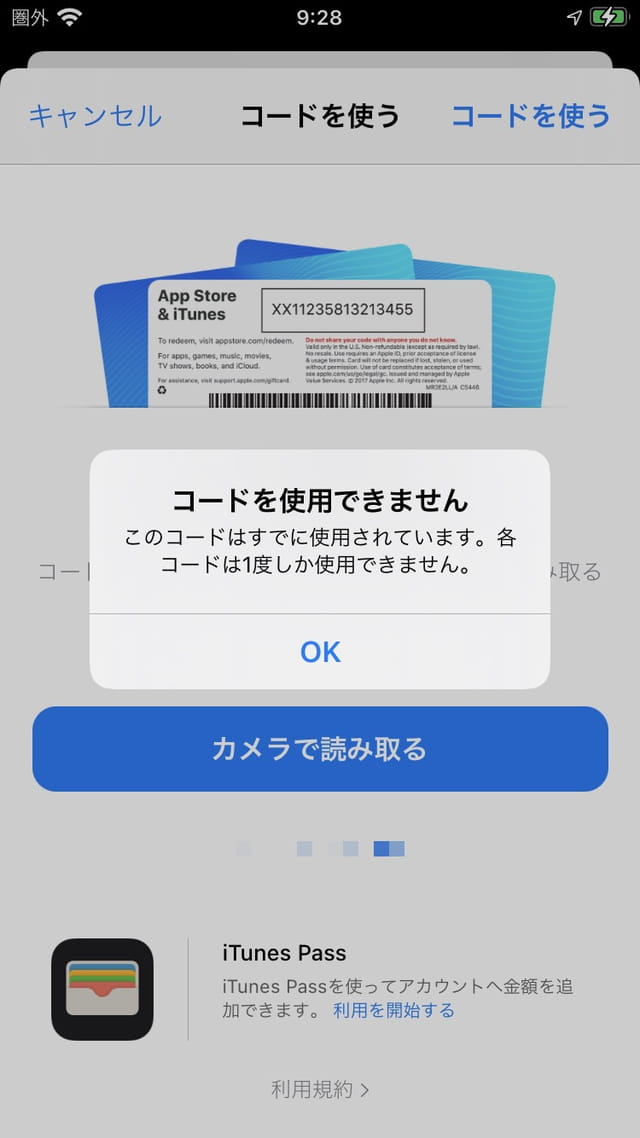The height and width of the screenshot is (1138, 640).
Task: Tap カメラで読み取る to scan with camera
Action: pos(320,749)
